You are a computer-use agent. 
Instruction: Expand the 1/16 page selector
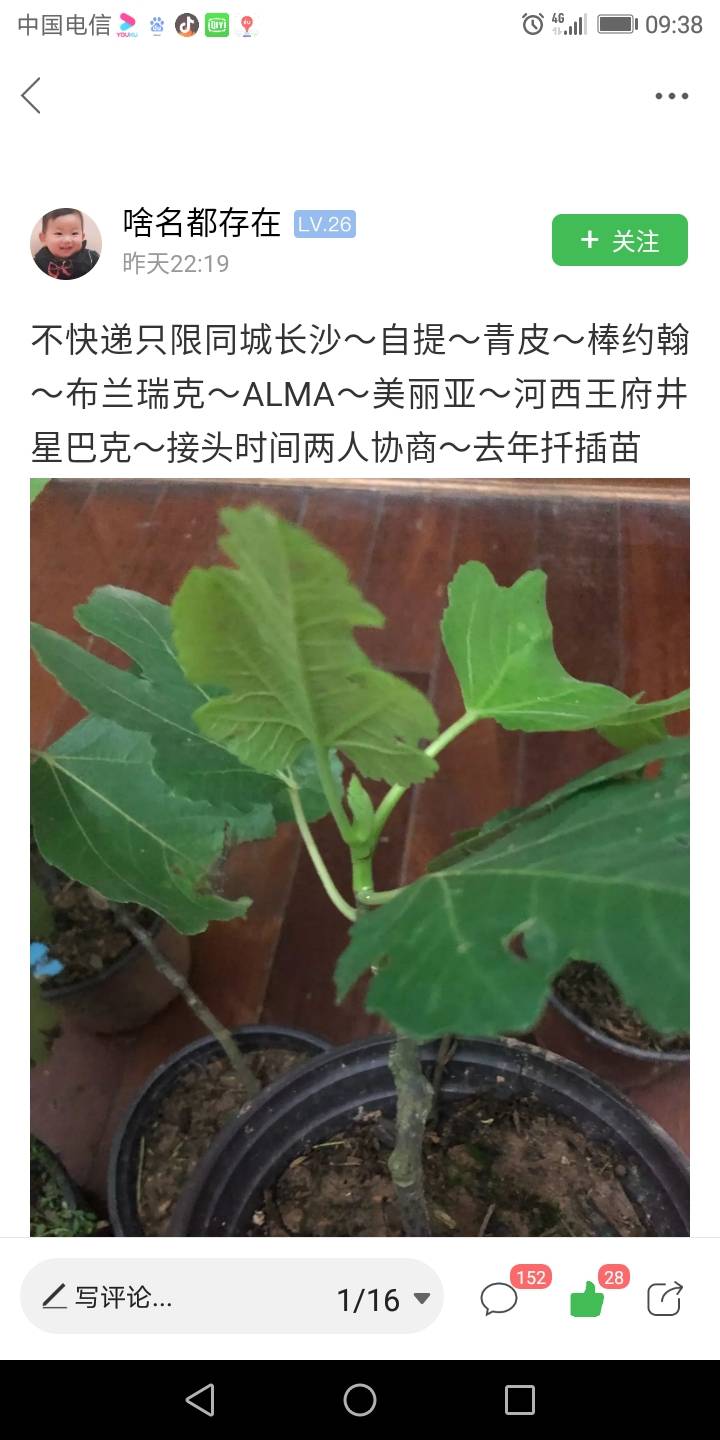click(x=385, y=1299)
